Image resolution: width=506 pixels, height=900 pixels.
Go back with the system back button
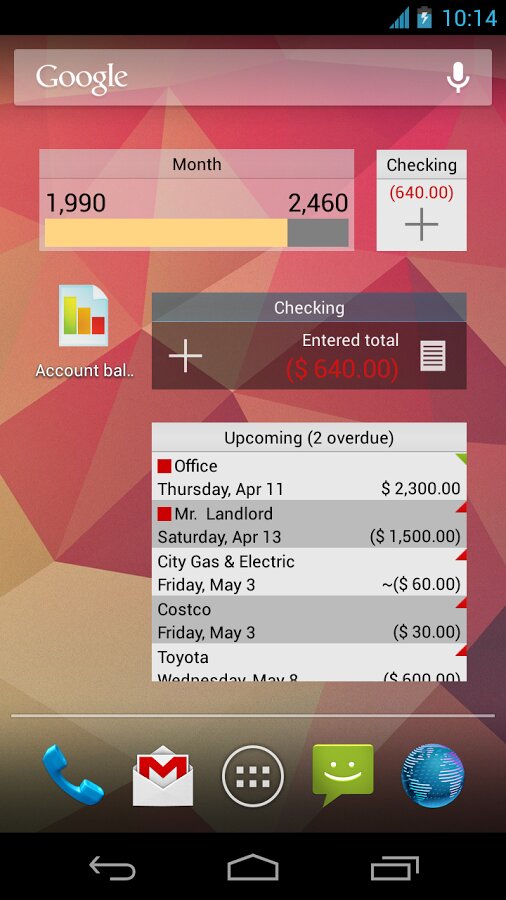(x=112, y=868)
